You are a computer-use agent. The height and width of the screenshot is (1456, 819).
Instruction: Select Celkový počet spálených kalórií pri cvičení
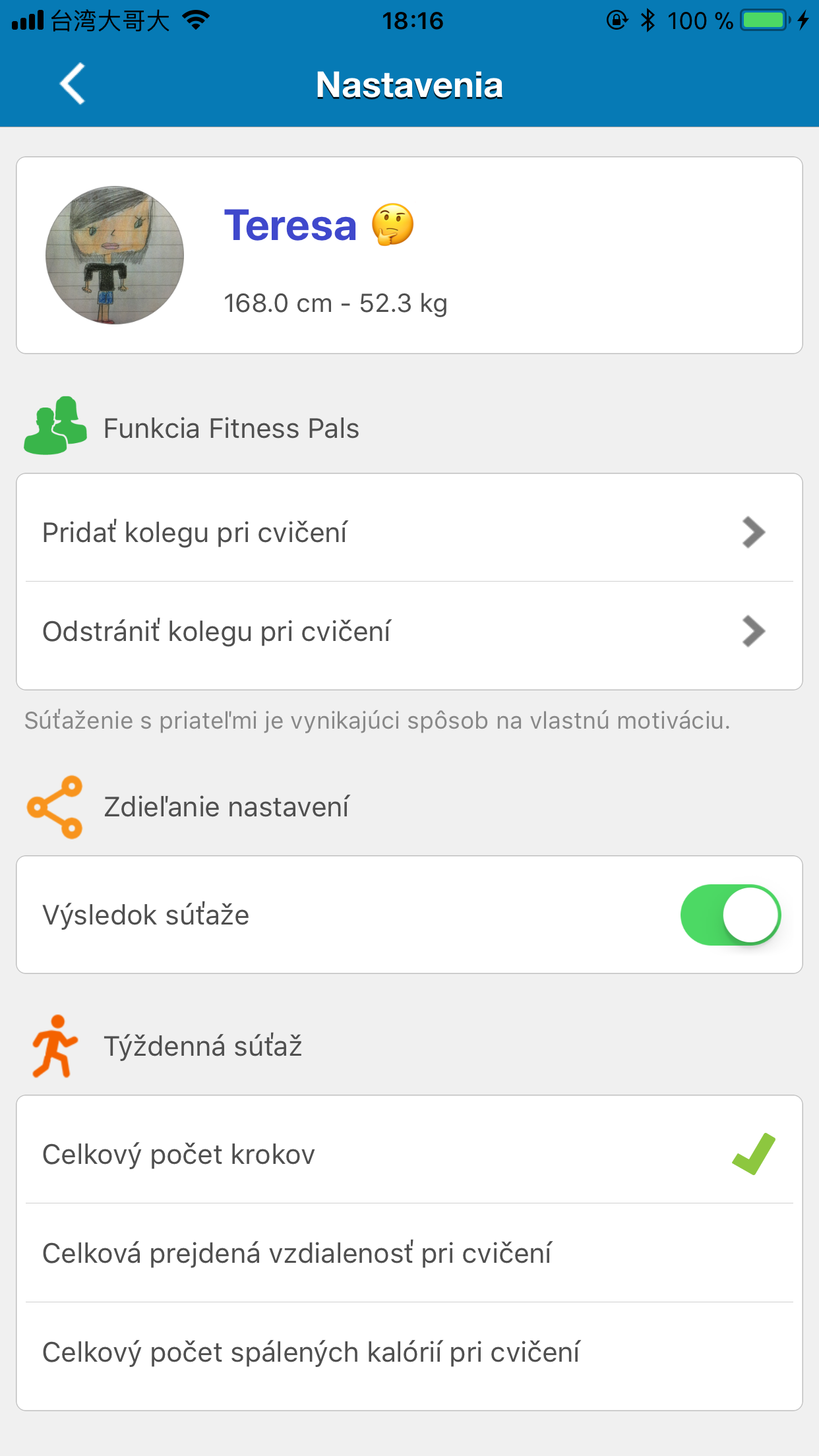(x=409, y=1352)
